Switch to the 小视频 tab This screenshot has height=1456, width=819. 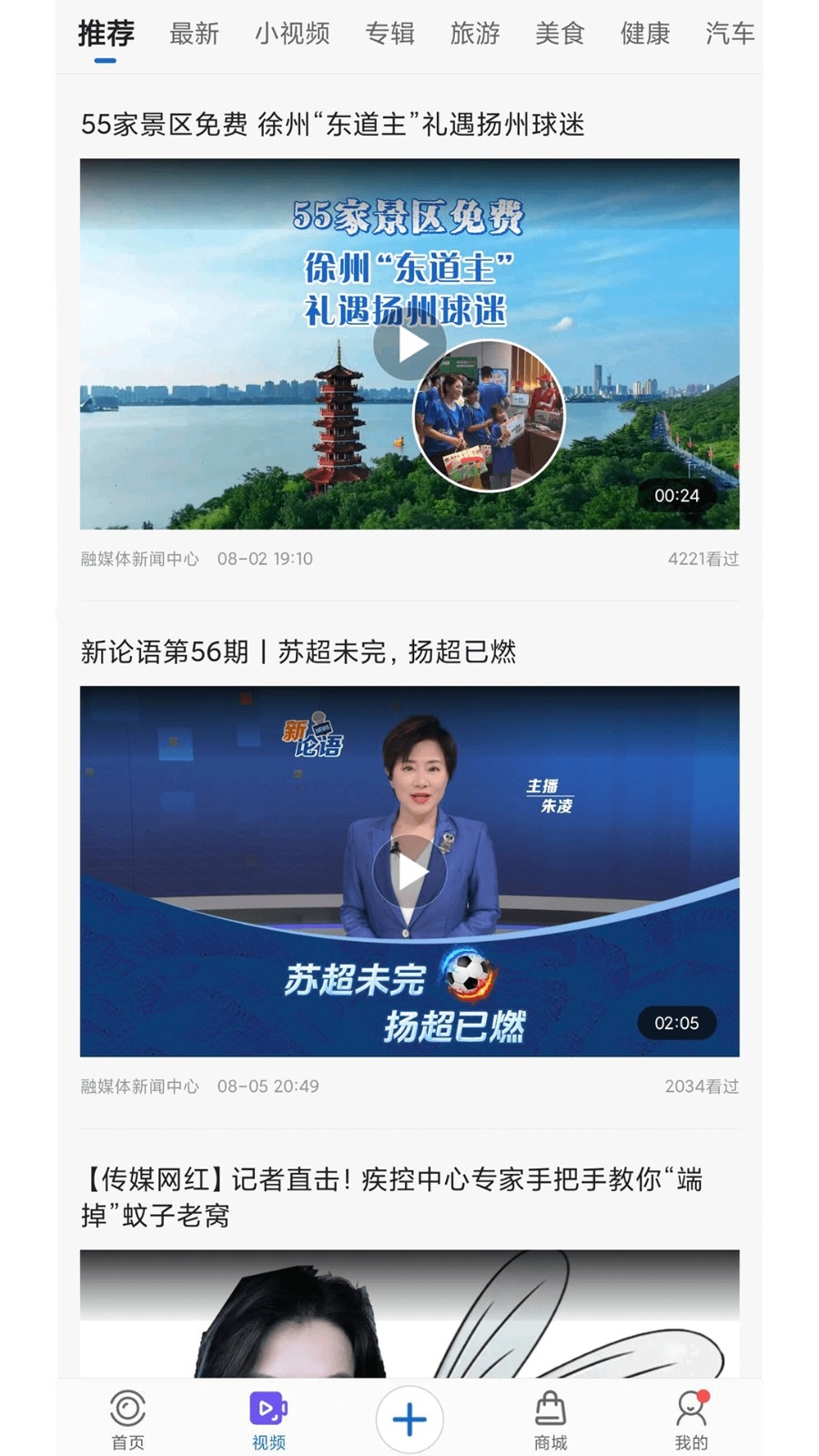[x=293, y=34]
